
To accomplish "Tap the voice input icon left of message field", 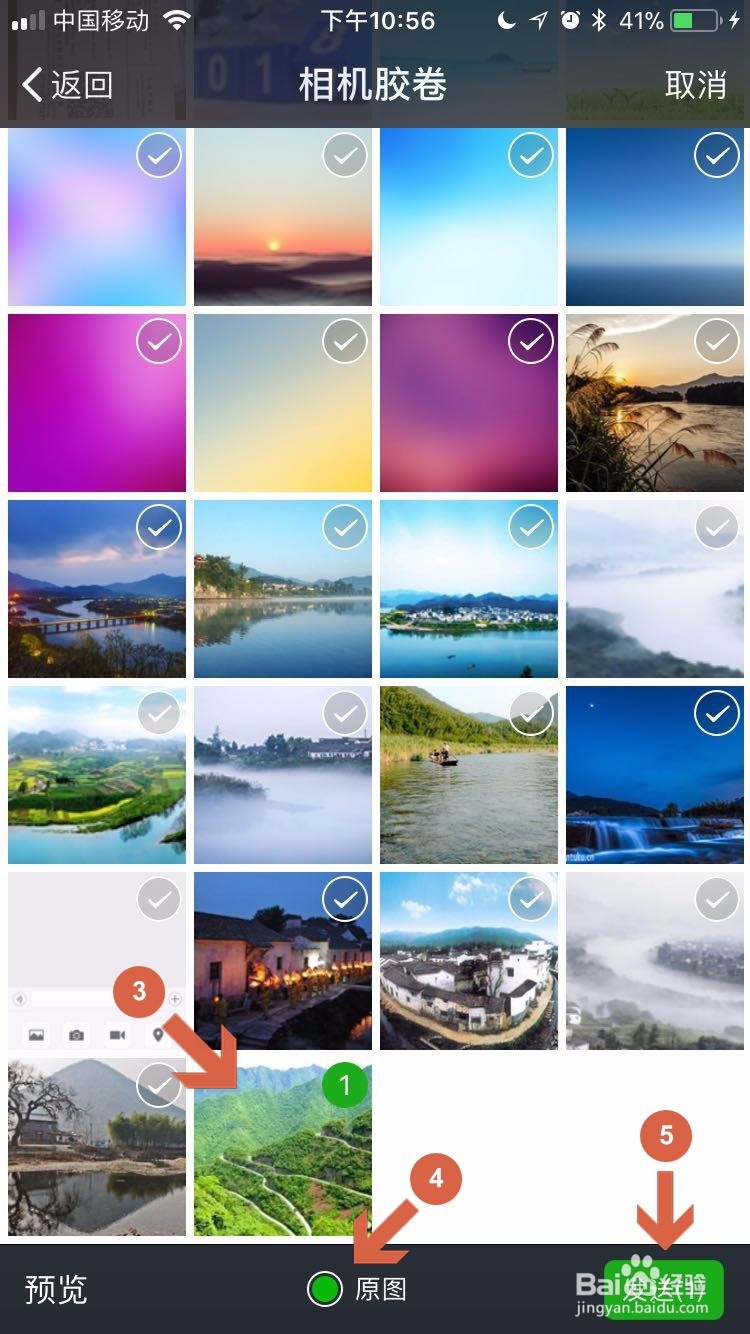I will coord(19,998).
